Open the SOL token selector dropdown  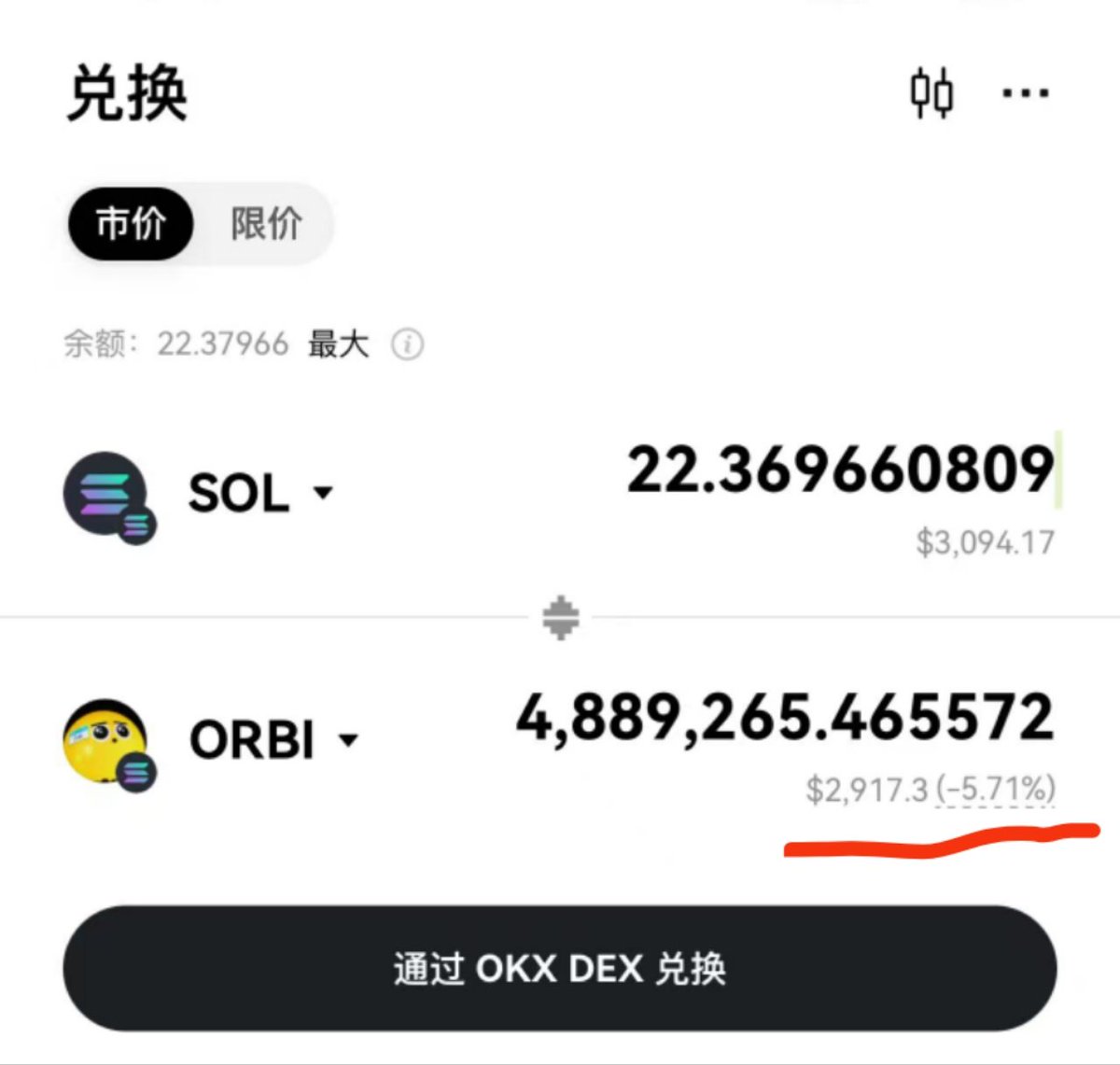click(259, 492)
